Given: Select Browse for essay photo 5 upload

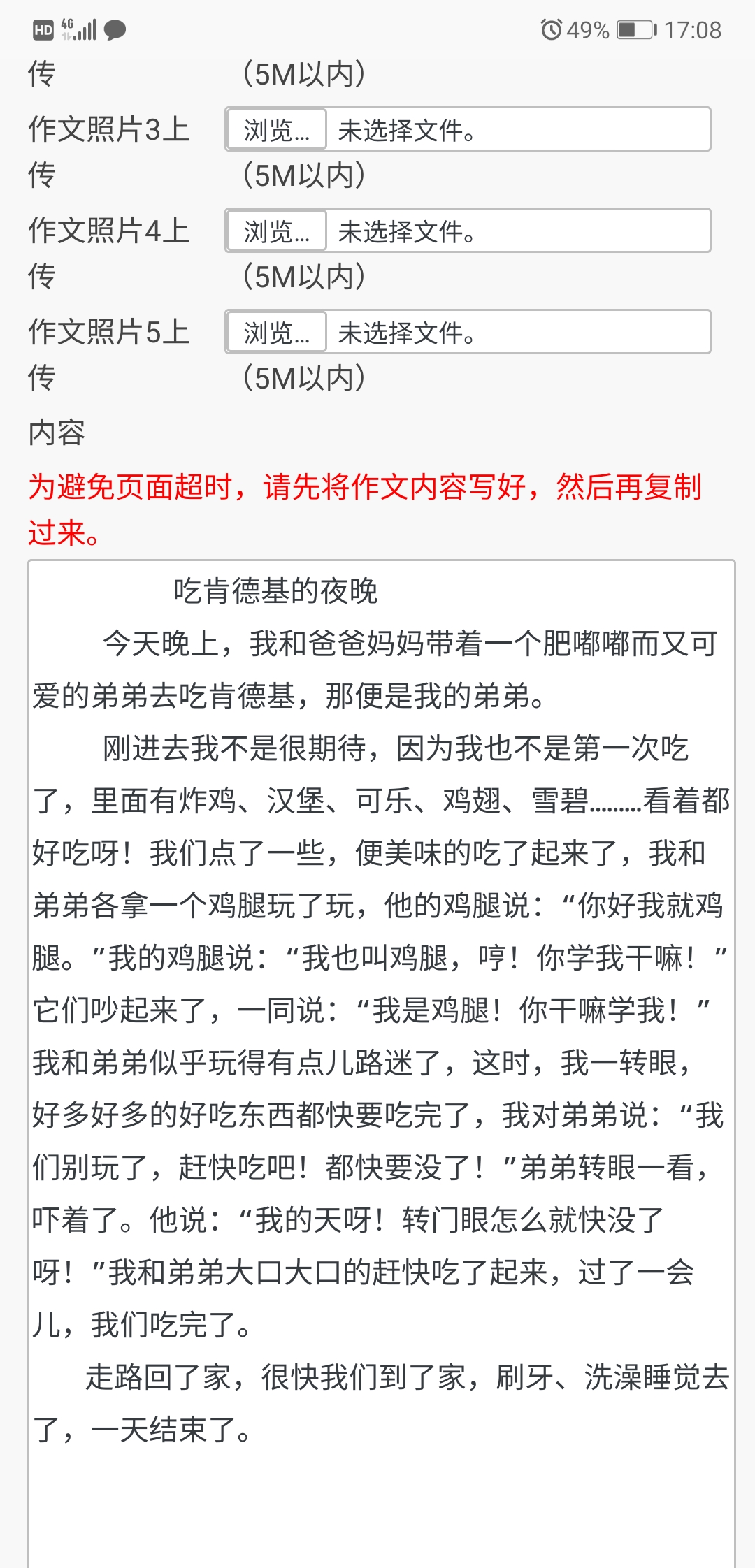Looking at the screenshot, I should 276,333.
